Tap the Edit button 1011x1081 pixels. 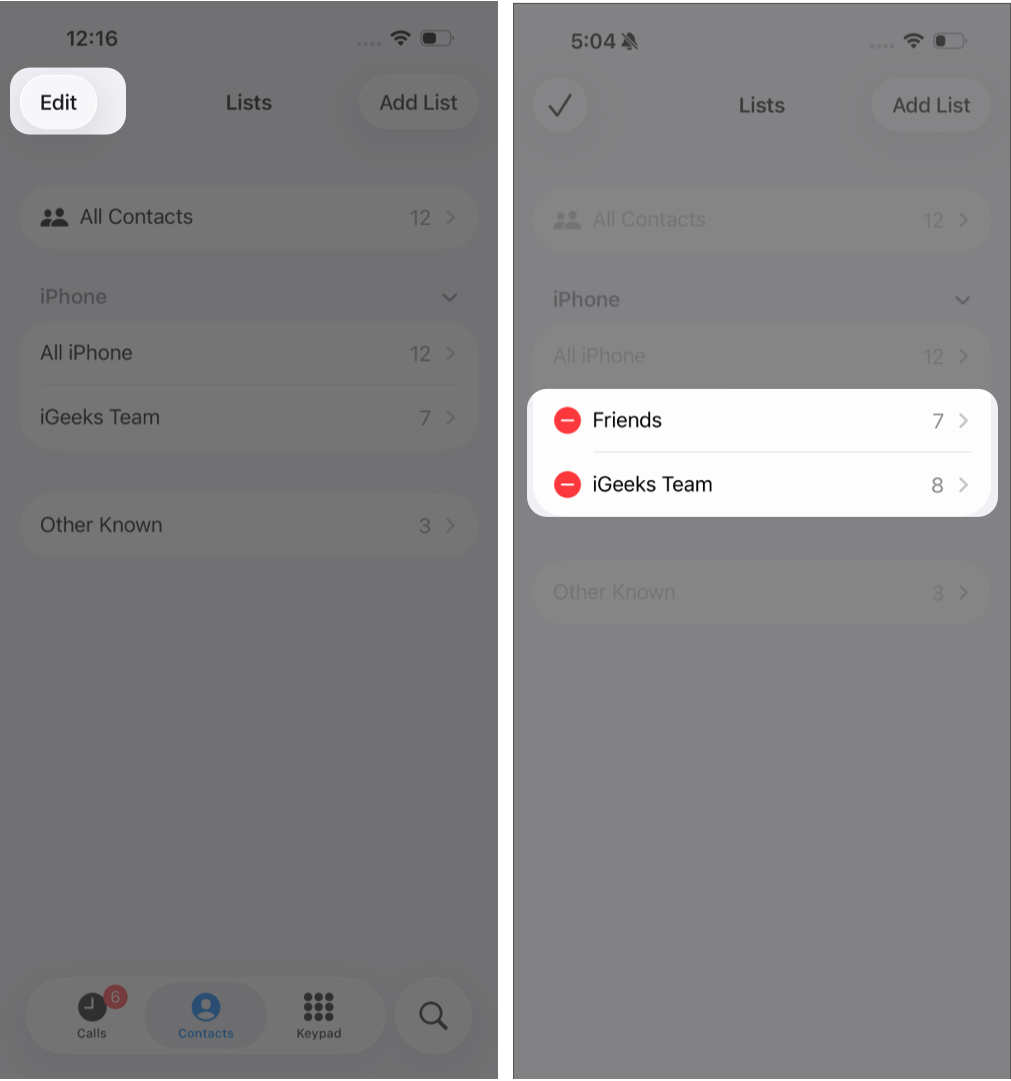pos(58,102)
